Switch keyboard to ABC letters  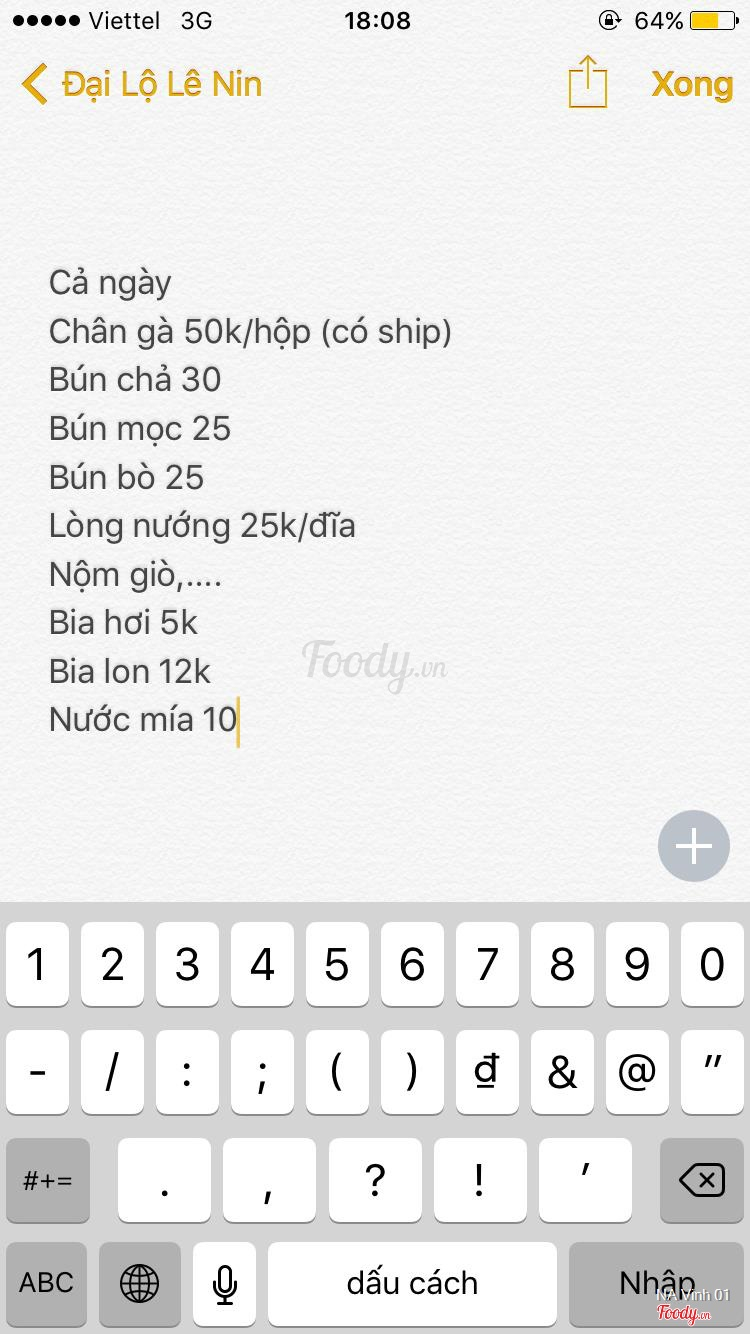[46, 1283]
